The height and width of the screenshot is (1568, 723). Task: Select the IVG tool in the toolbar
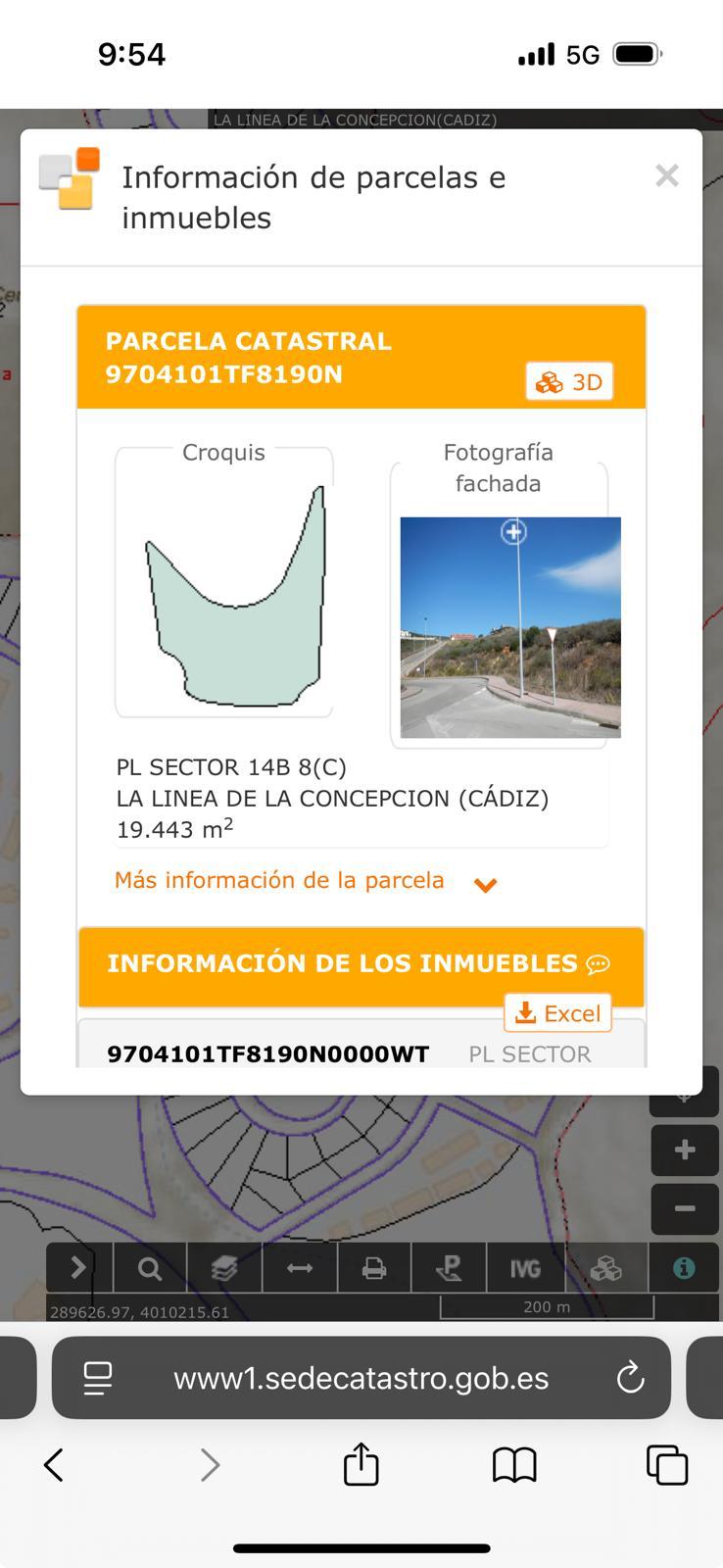pyautogui.click(x=526, y=1268)
